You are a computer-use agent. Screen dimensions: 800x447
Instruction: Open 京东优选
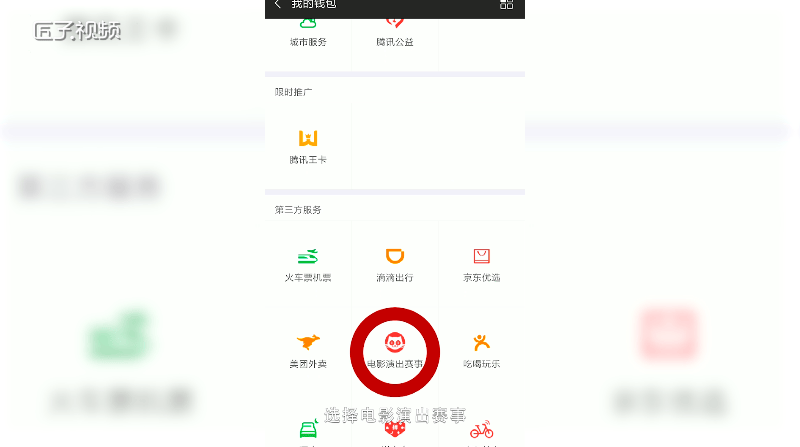[x=481, y=264]
